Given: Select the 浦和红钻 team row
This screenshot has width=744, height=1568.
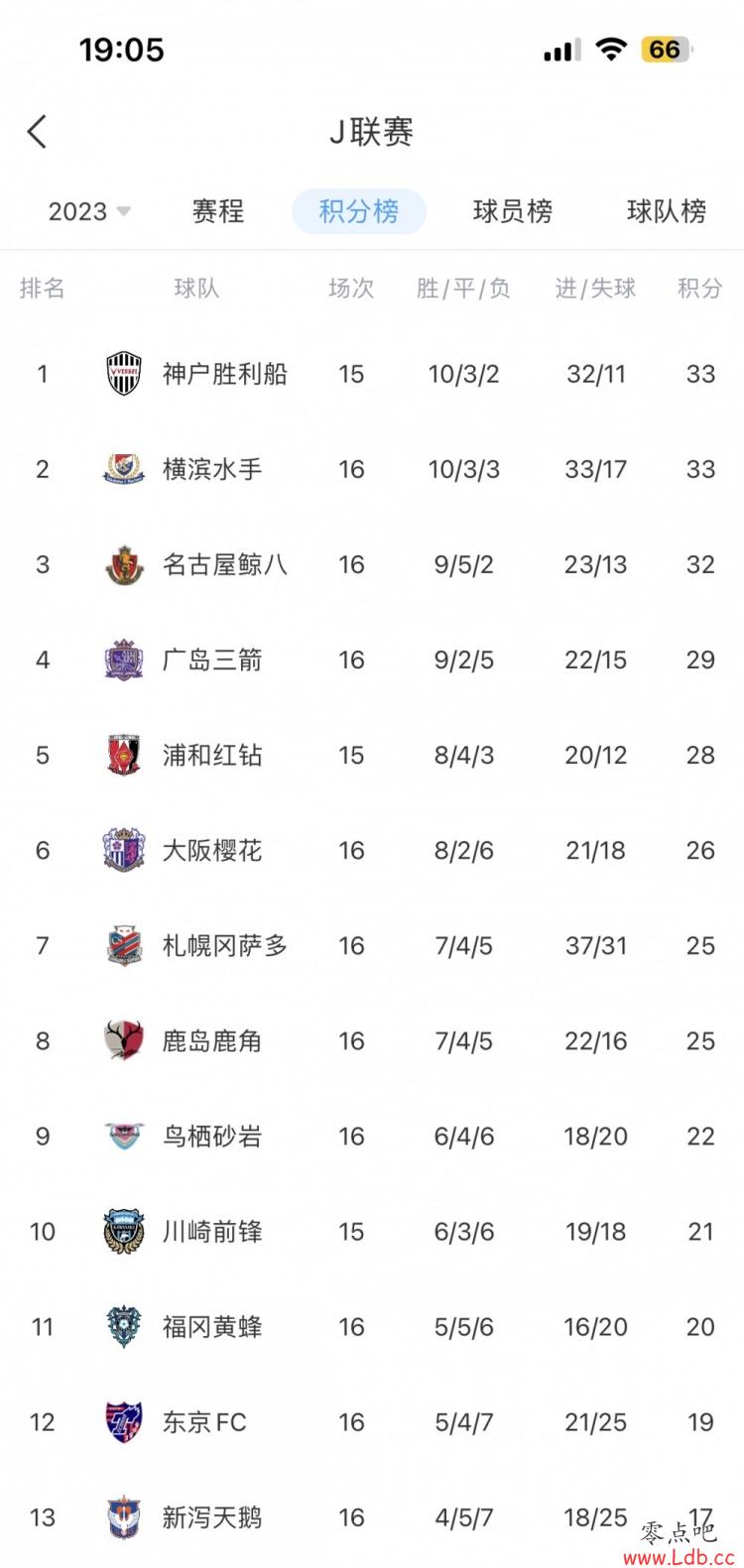Looking at the screenshot, I should 212,755.
